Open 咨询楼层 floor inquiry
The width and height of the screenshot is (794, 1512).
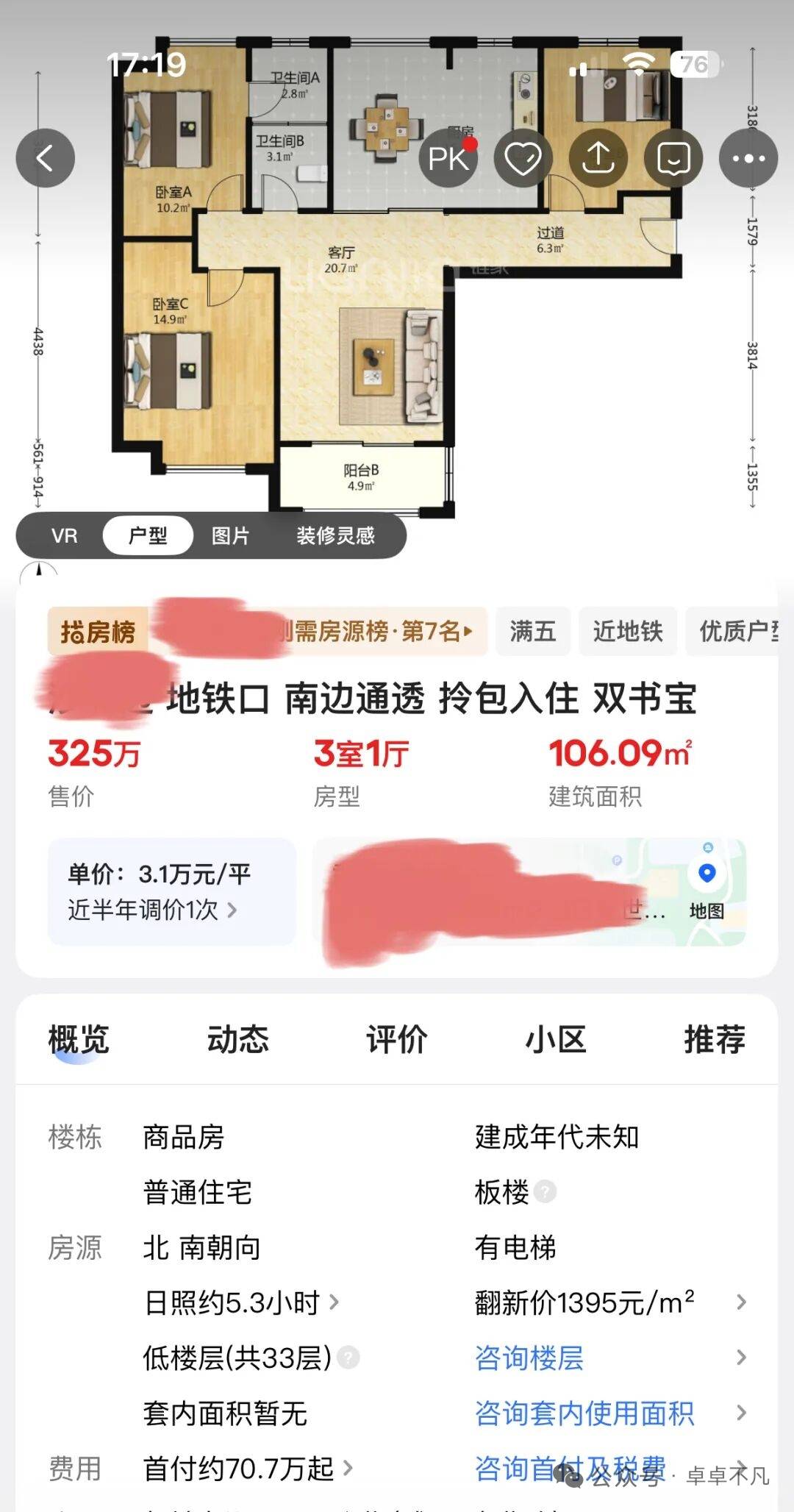click(x=529, y=1358)
